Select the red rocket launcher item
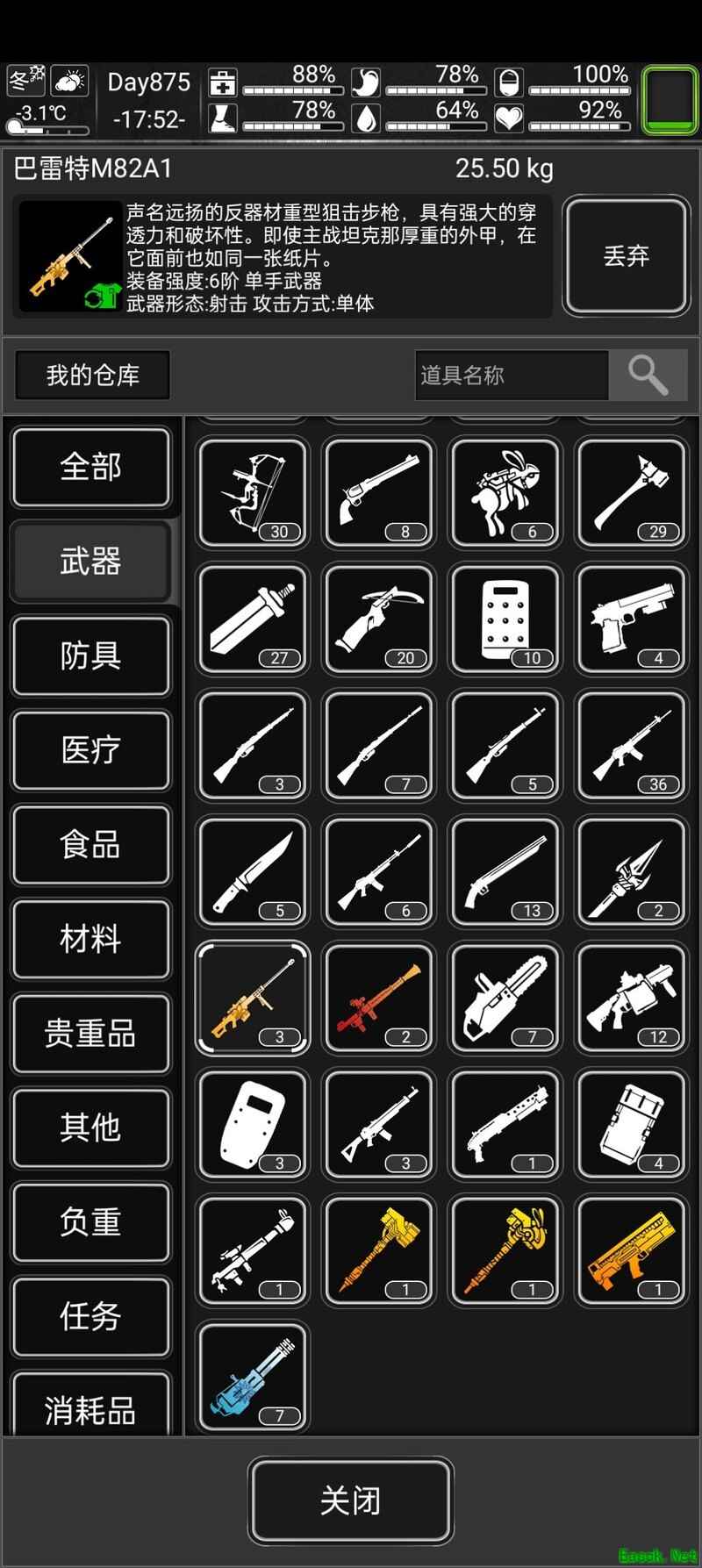The image size is (702, 1568). (379, 999)
